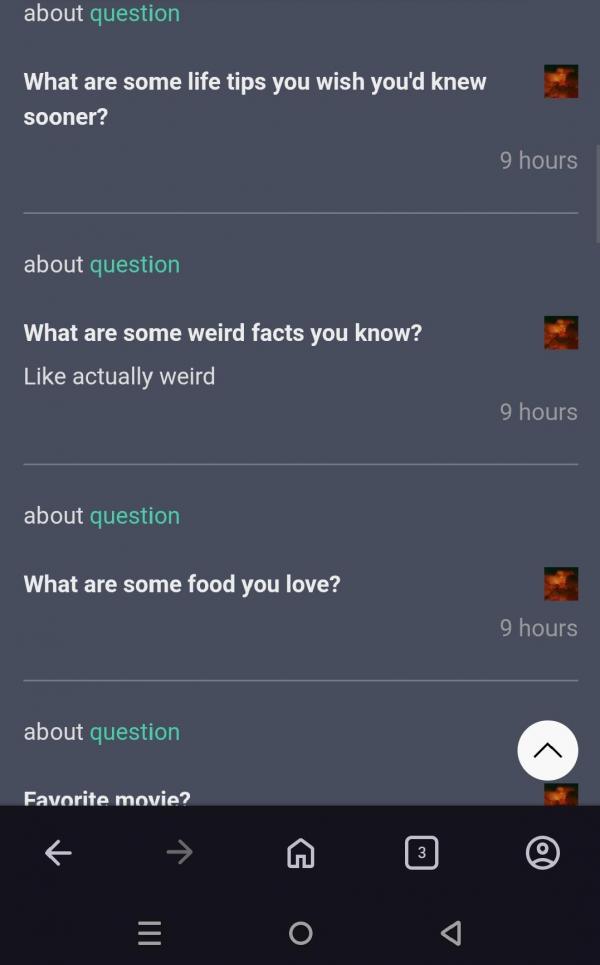
Task: Open the weird facts question post
Action: point(223,333)
